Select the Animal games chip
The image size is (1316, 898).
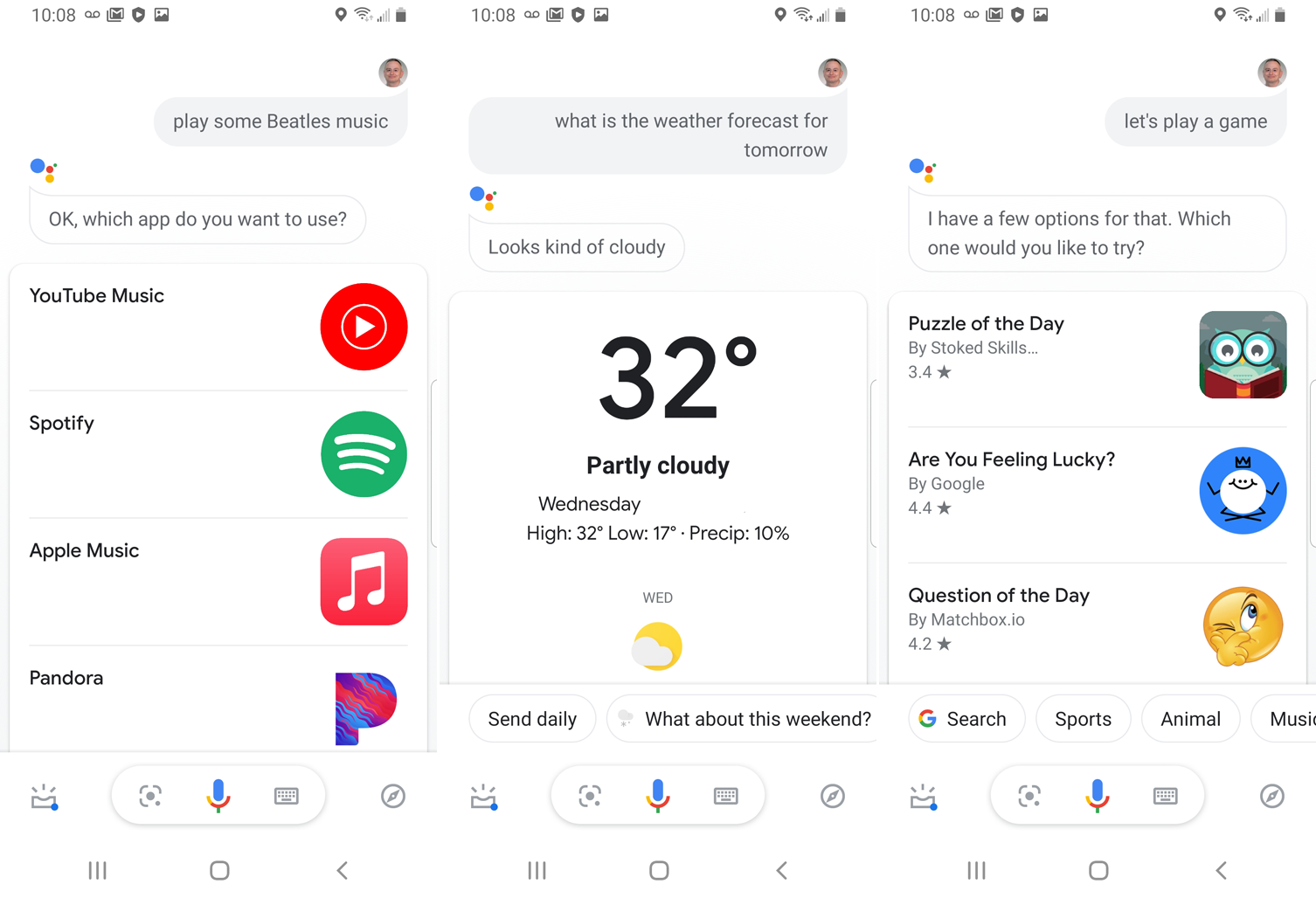click(x=1189, y=719)
